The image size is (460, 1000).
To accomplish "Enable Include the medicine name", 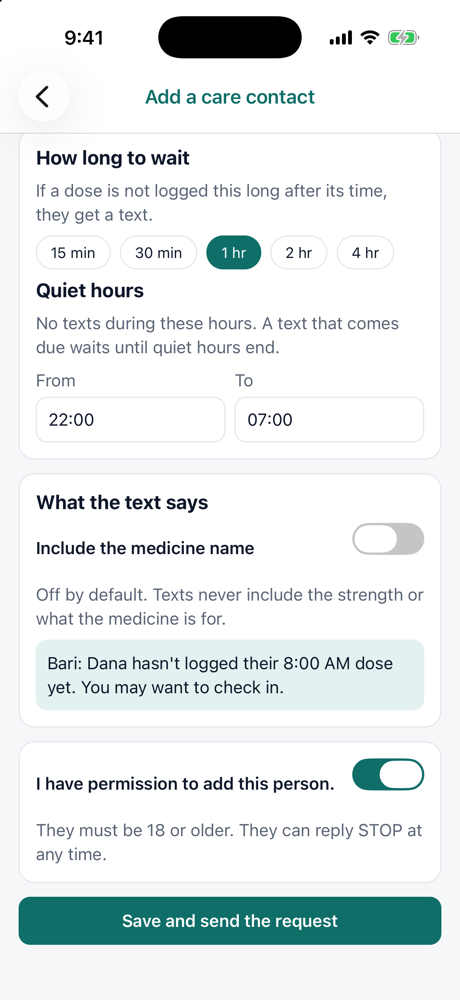I will (388, 539).
